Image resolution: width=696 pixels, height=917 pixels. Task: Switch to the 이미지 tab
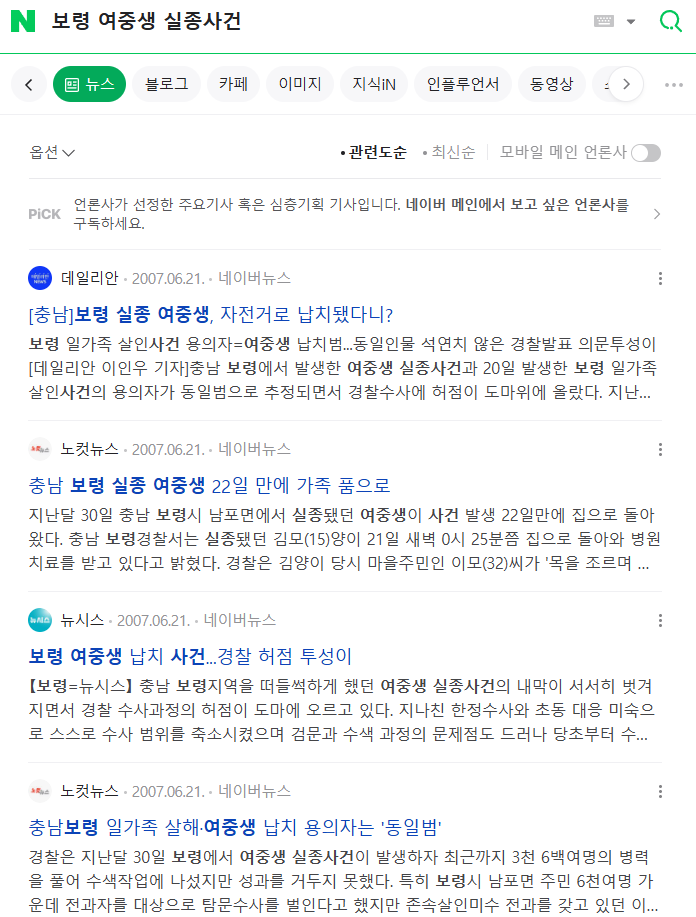[299, 84]
